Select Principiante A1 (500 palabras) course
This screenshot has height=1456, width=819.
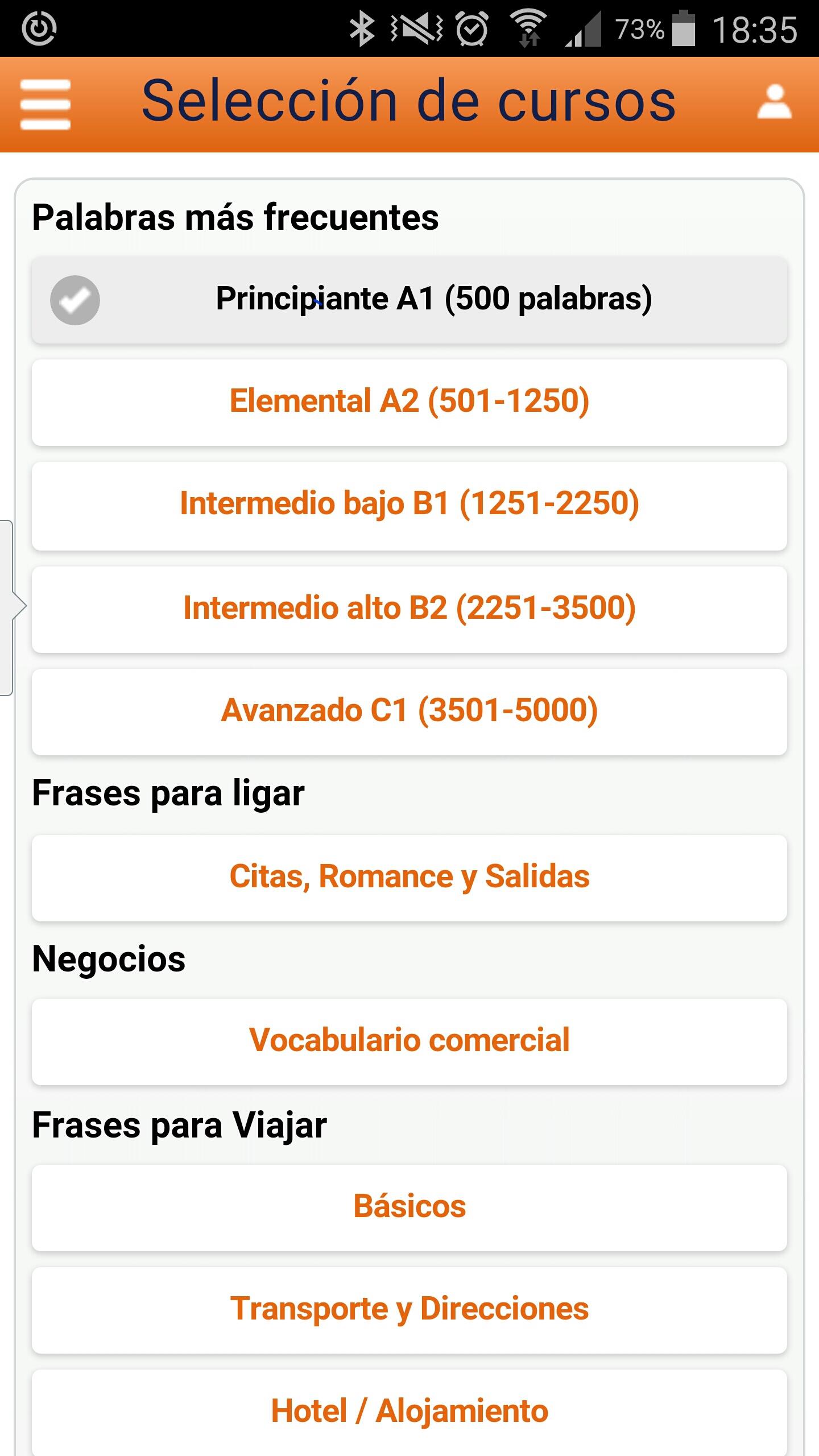(x=409, y=300)
